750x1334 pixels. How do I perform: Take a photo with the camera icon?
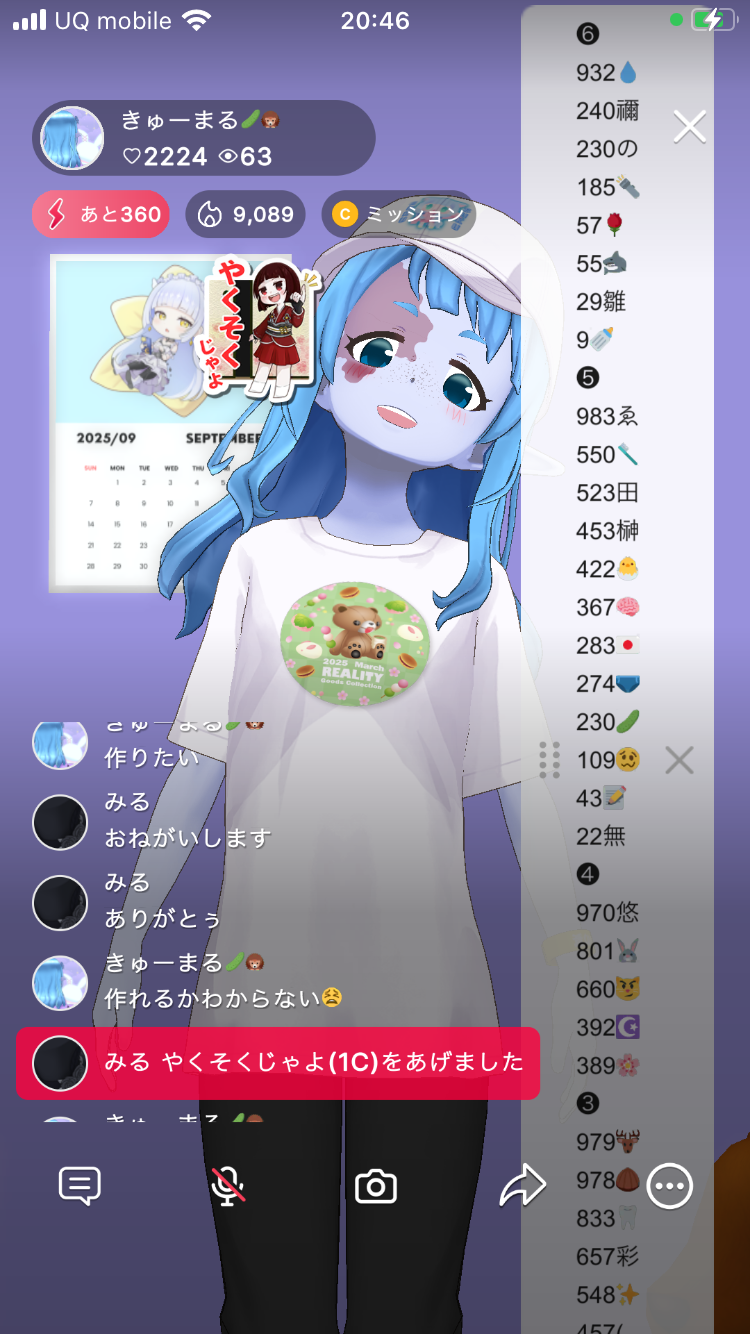coord(376,1187)
